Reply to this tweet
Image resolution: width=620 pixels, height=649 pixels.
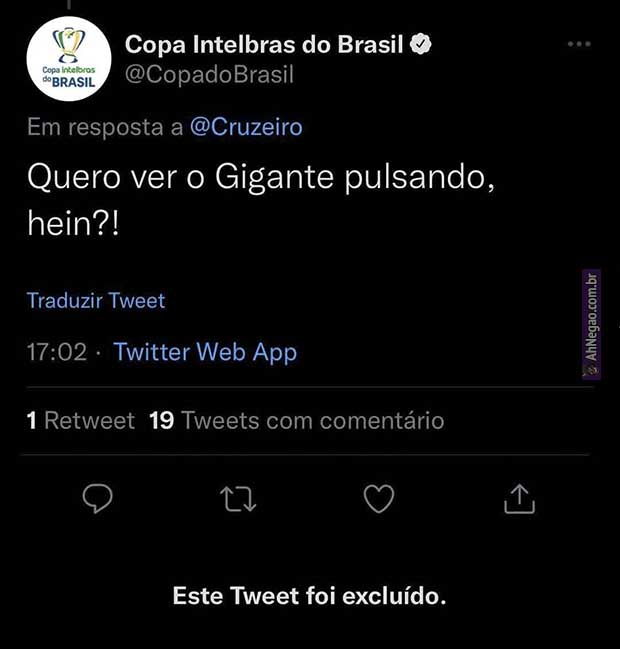point(96,498)
